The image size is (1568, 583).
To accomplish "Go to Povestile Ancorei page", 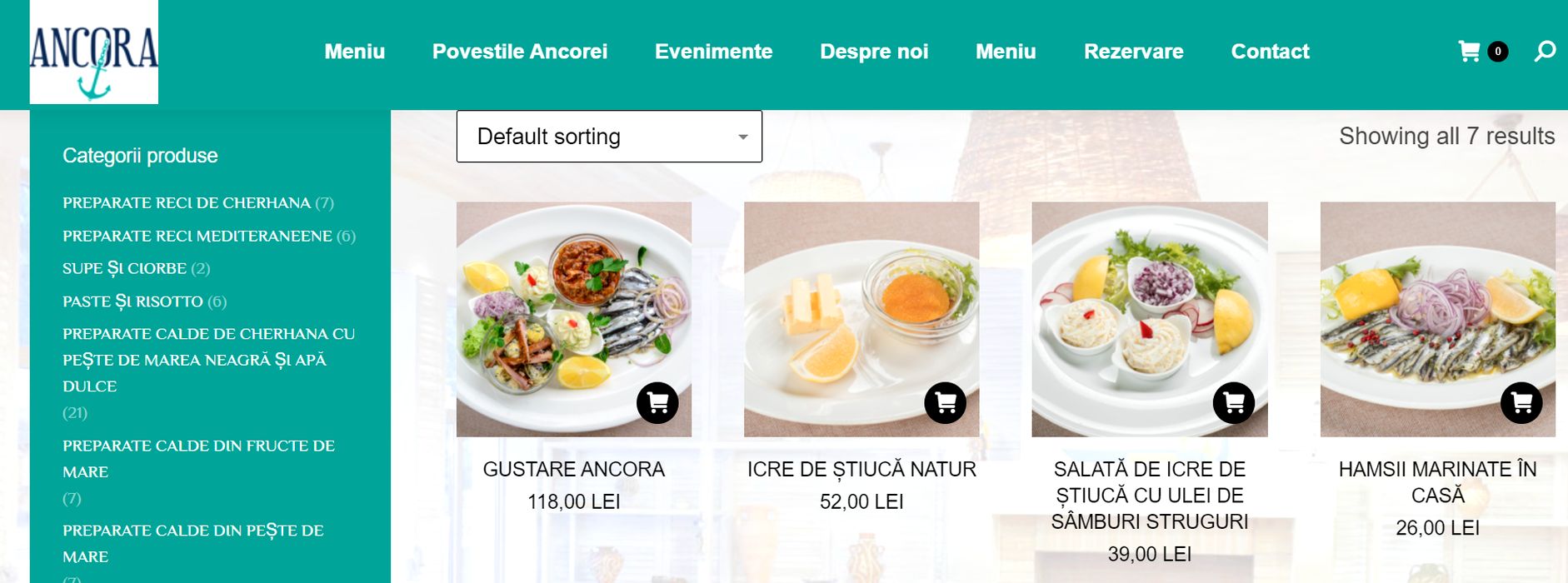I will (519, 52).
